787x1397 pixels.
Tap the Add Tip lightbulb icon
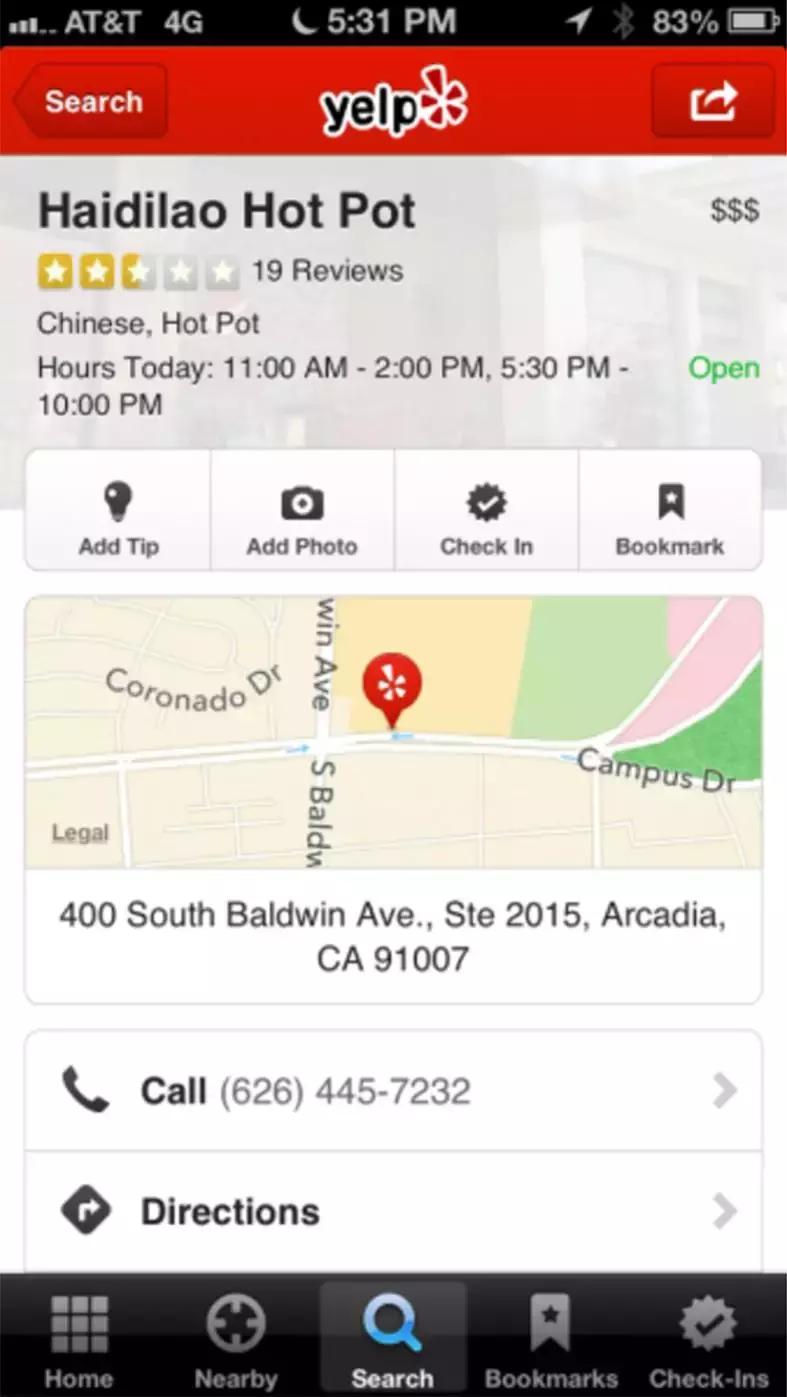point(117,500)
